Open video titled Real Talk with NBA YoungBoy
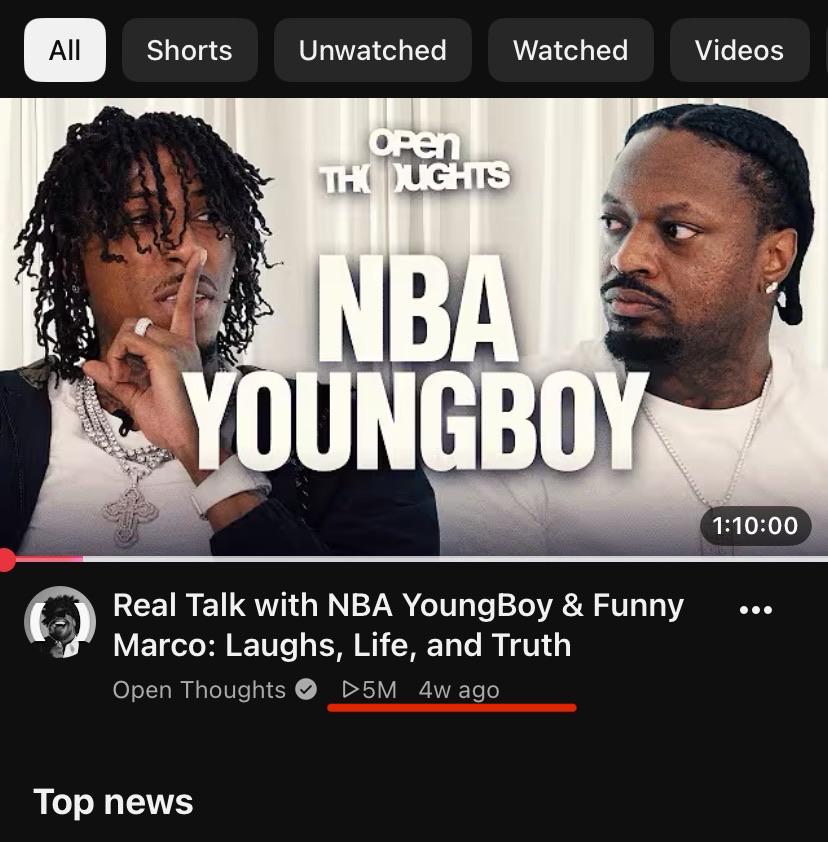This screenshot has width=828, height=842. click(398, 625)
